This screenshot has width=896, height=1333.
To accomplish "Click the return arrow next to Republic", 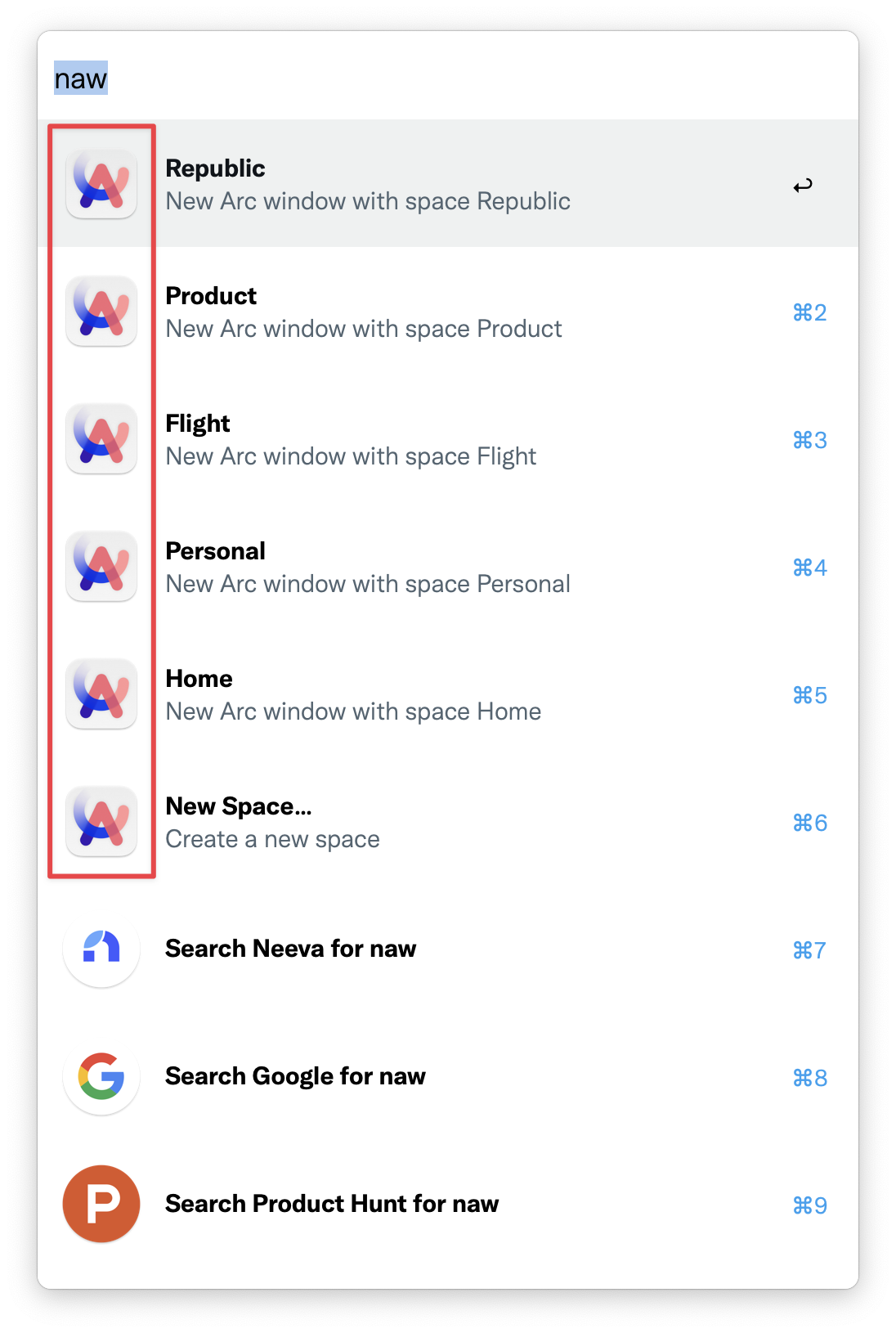I will coord(802,184).
